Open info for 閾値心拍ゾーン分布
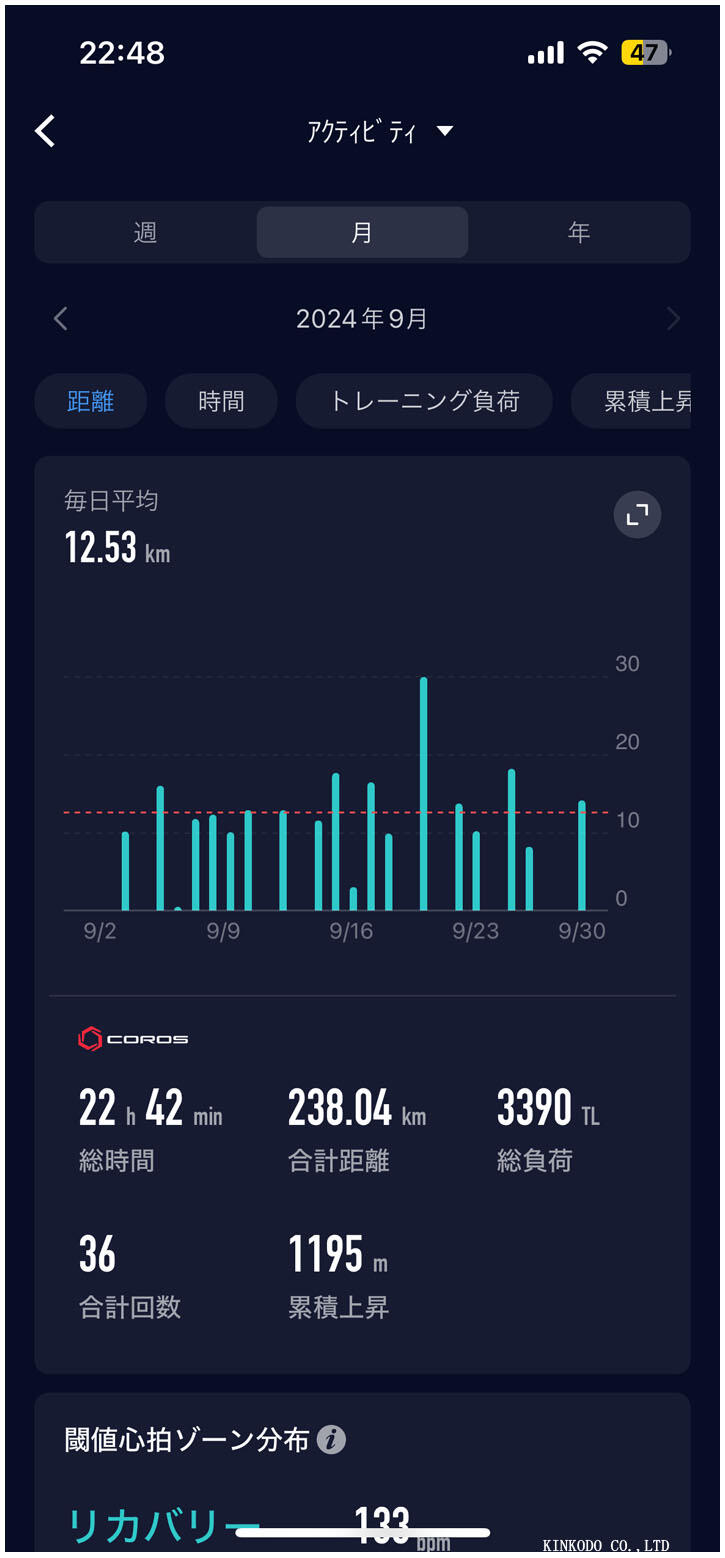This screenshot has height=1558, width=725. pyautogui.click(x=331, y=1440)
